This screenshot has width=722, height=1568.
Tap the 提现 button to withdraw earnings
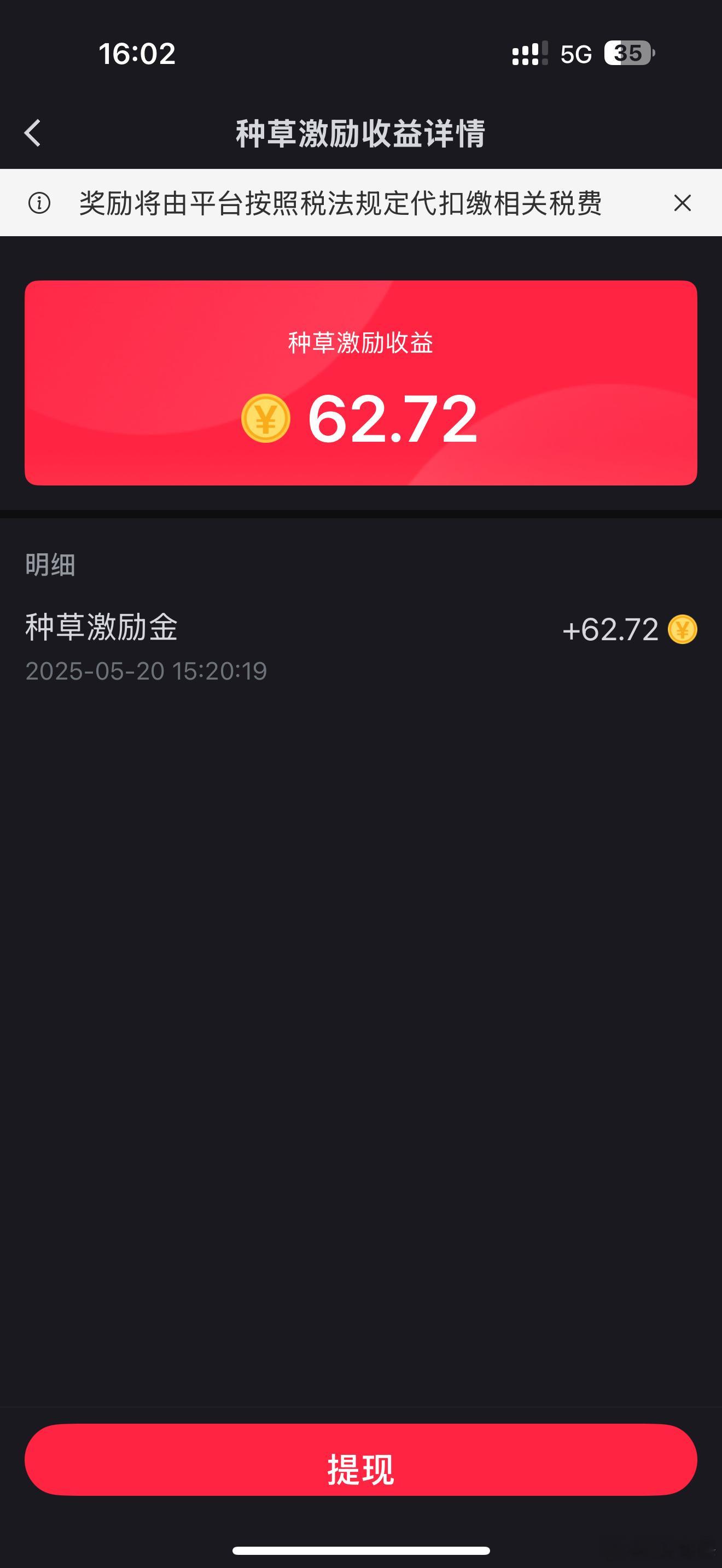[361, 1460]
